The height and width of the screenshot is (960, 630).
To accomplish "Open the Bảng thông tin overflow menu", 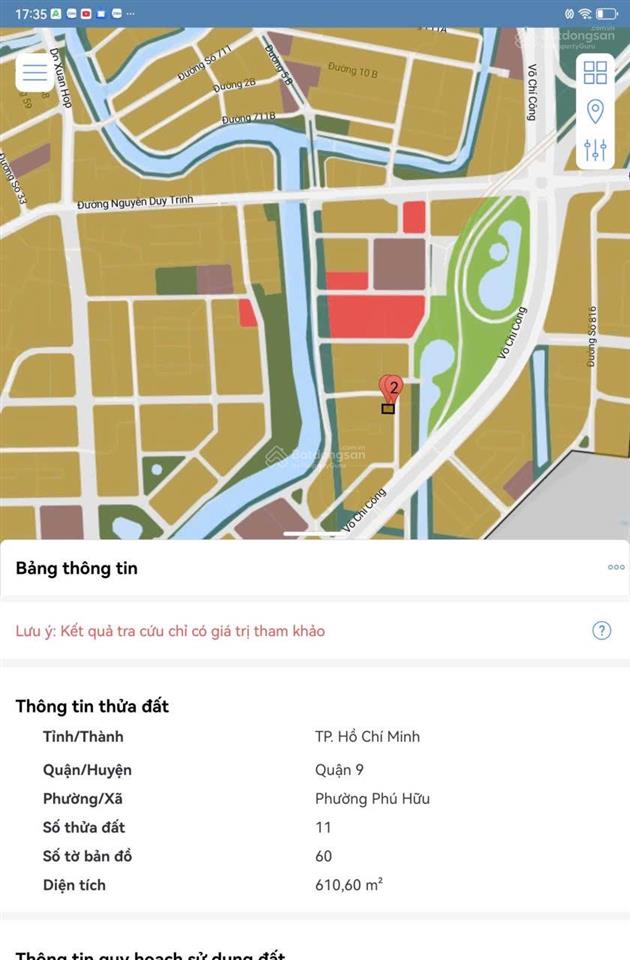I will tap(616, 568).
